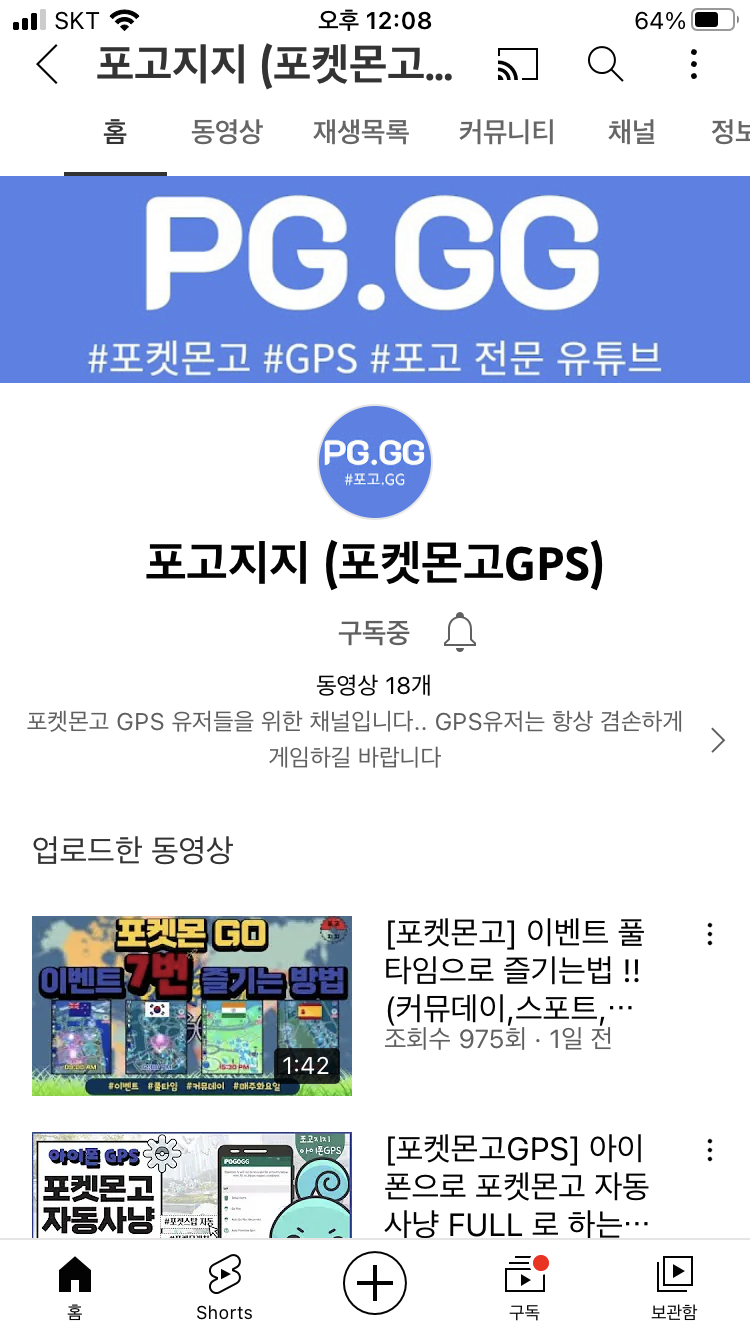Screen dimensions: 750x1334
Task: Open the Shorts tab
Action: [x=224, y=1287]
